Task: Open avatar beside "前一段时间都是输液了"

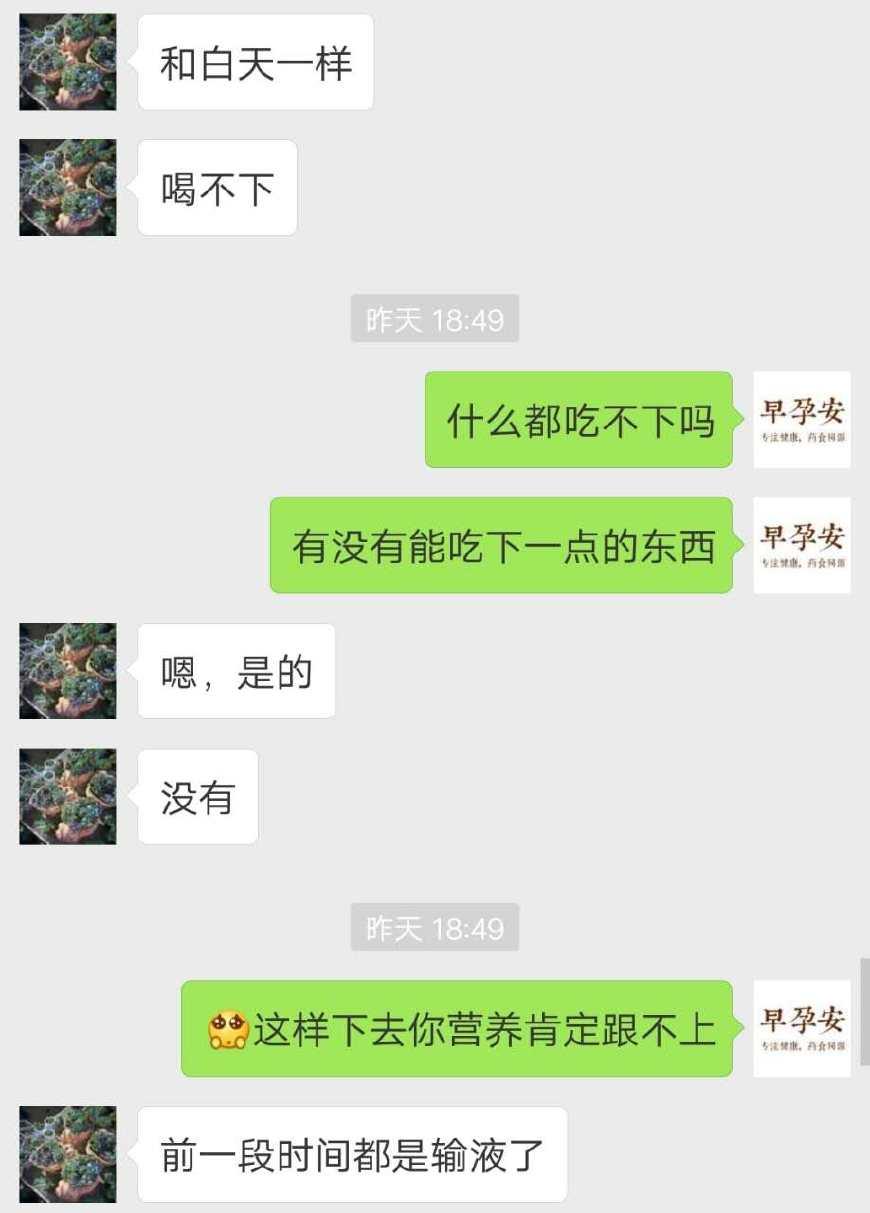Action: (x=68, y=1154)
